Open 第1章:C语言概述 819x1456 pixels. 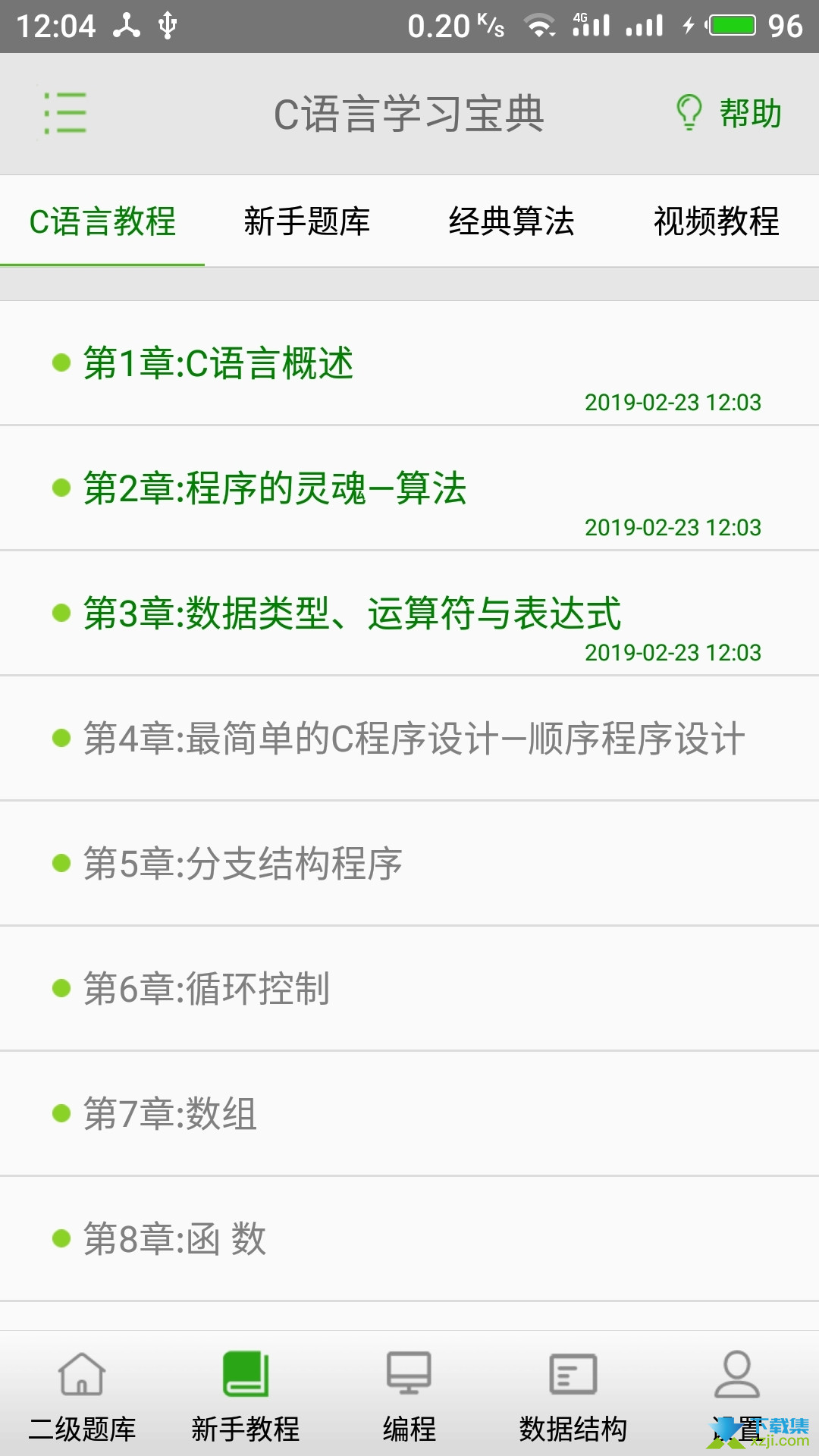click(409, 363)
